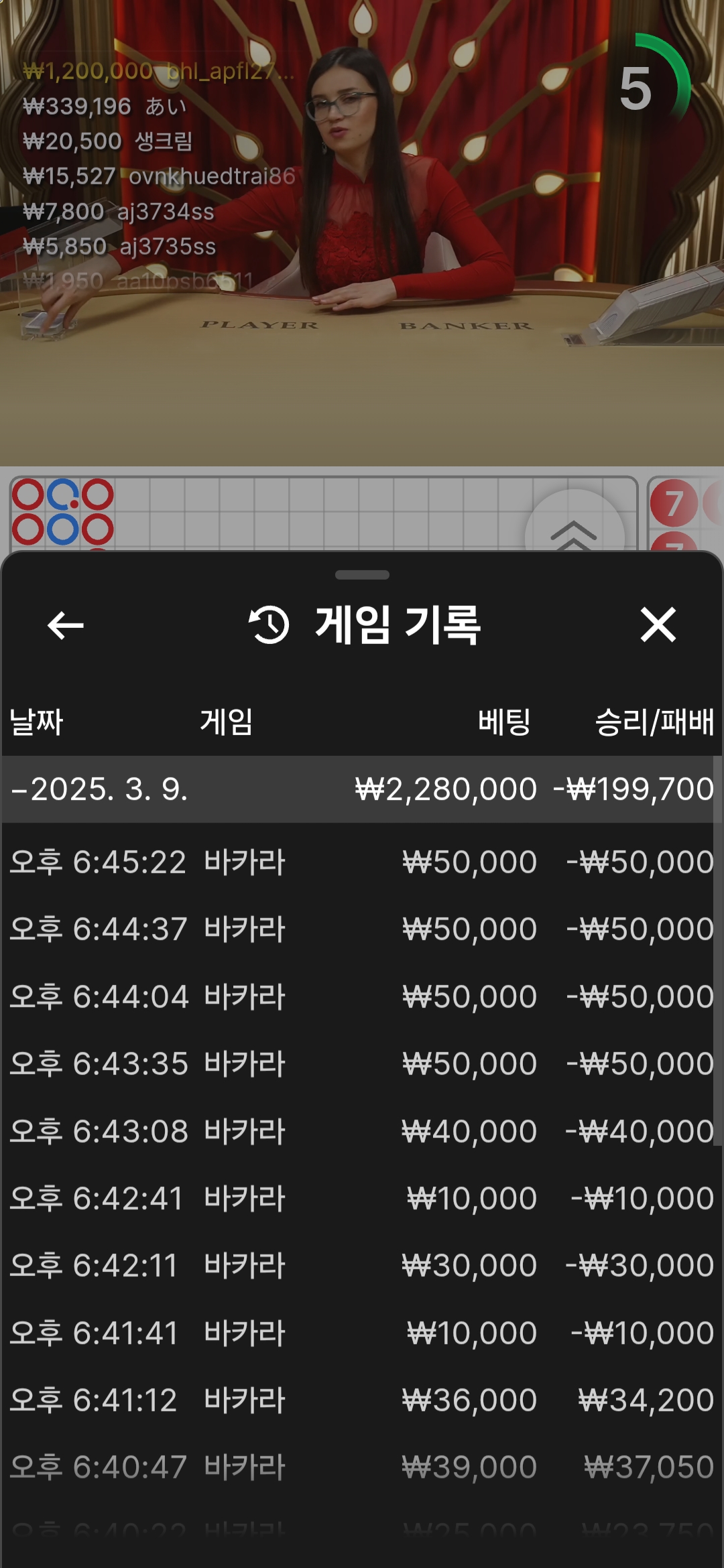This screenshot has width=724, height=1568.
Task: Open the 오후 6:41:12 바카라 record
Action: coord(362,1400)
